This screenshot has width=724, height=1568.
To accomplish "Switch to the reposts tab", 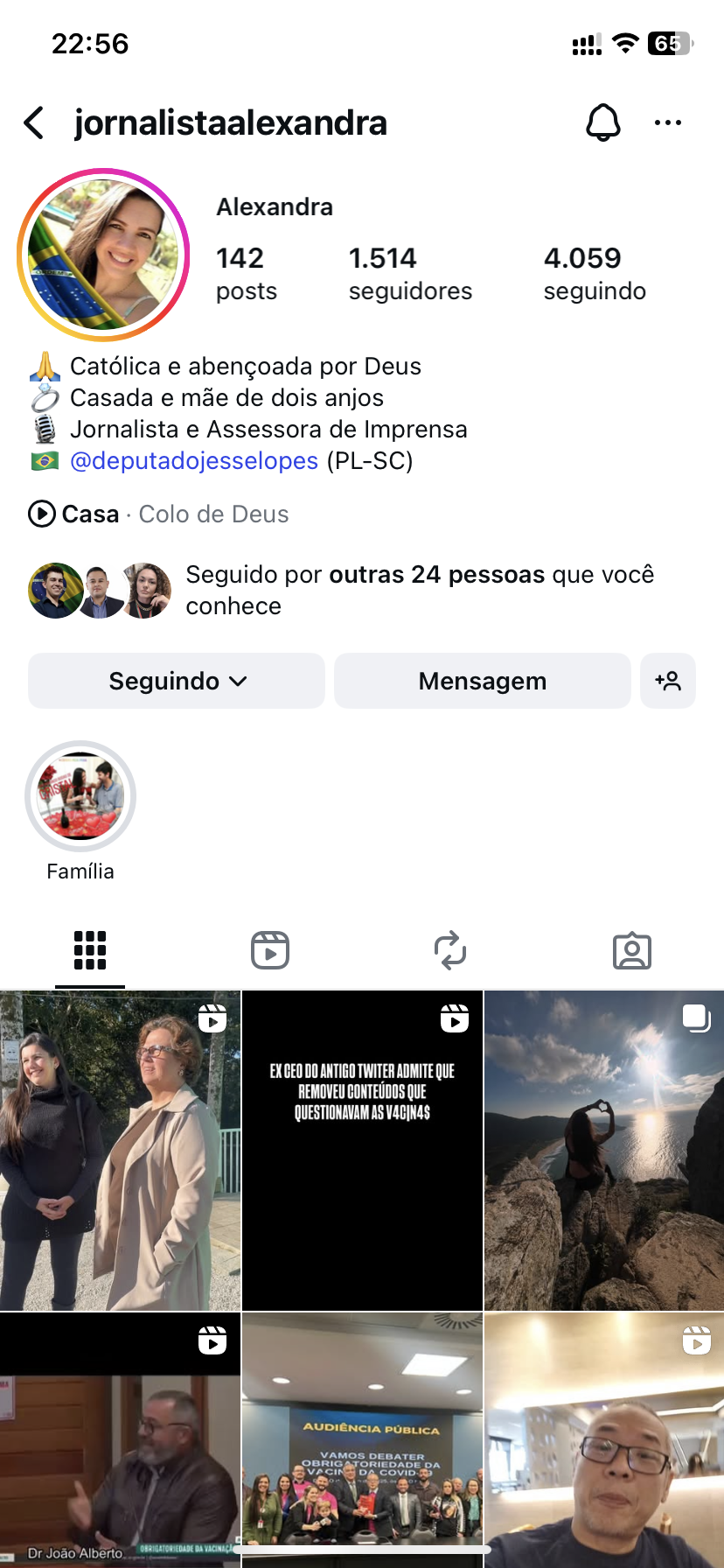I will point(450,950).
